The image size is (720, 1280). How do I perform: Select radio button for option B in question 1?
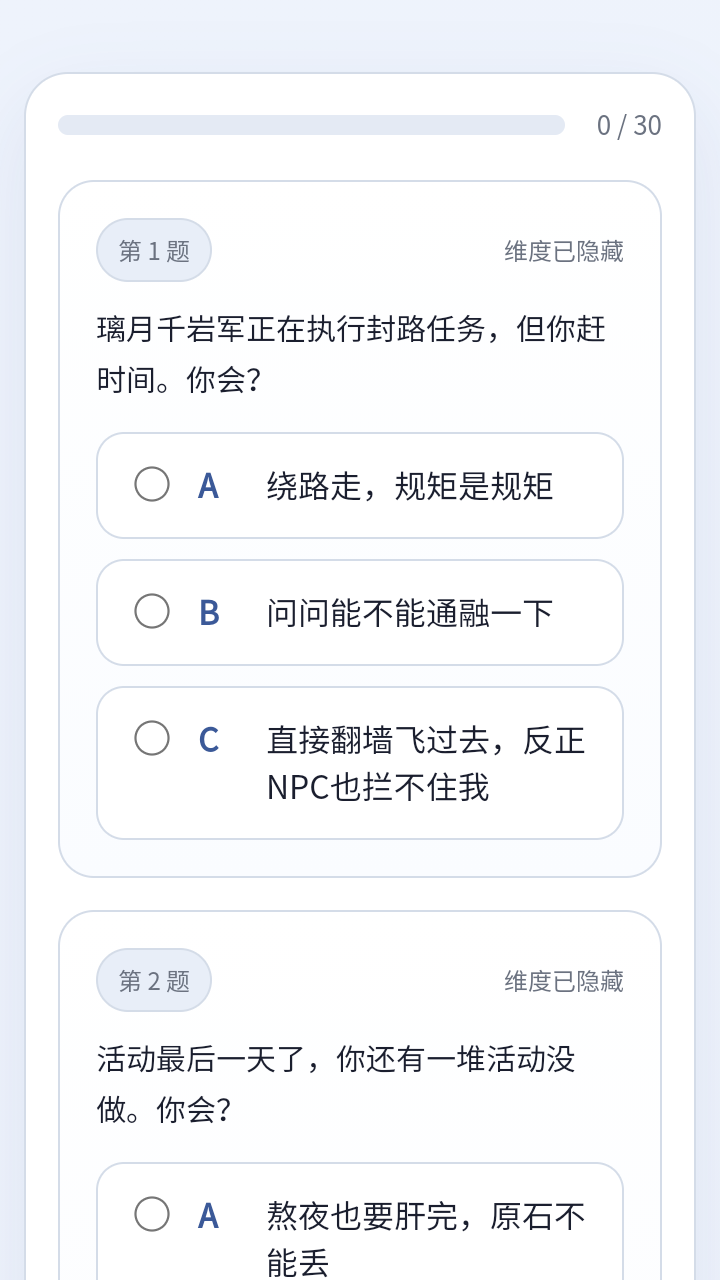coord(152,611)
